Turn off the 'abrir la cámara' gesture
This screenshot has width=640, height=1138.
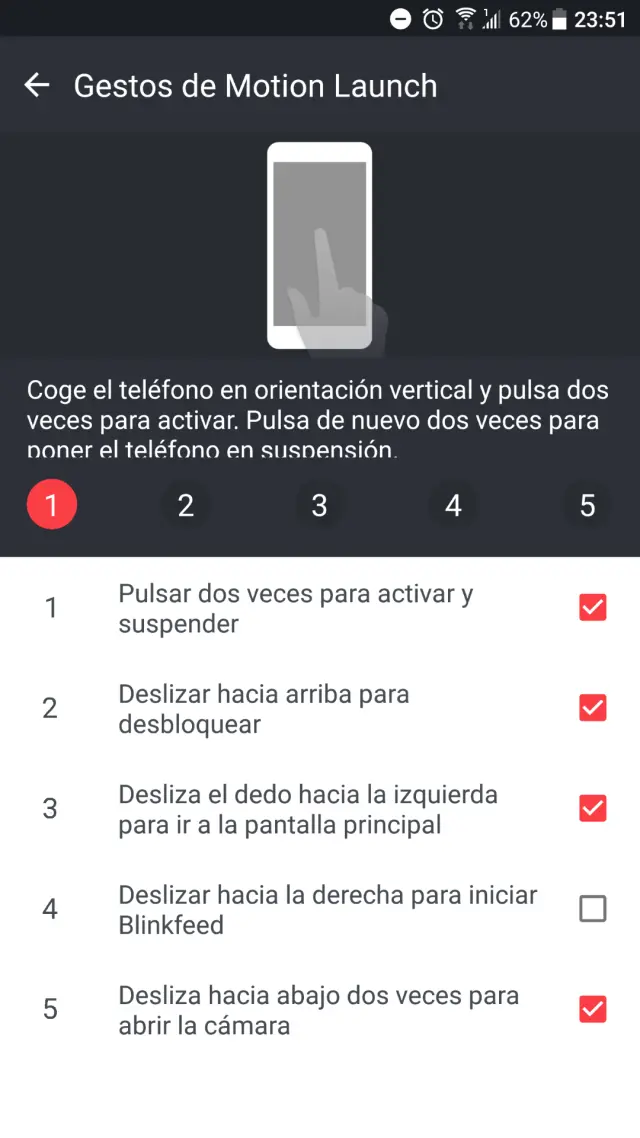pos(593,1009)
